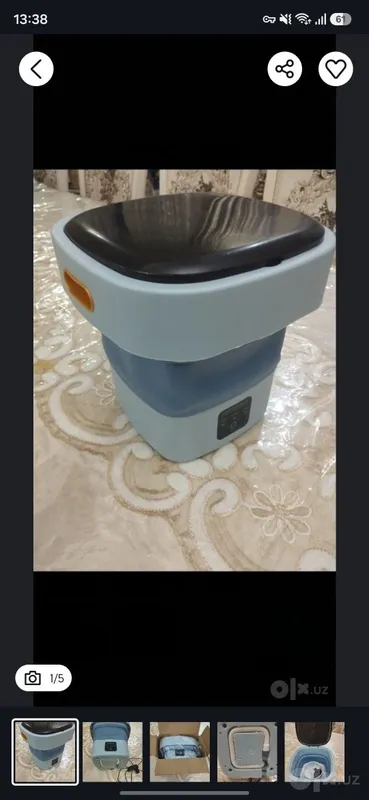The width and height of the screenshot is (369, 800).
Task: Select the first thumbnail photo
Action: point(45,752)
